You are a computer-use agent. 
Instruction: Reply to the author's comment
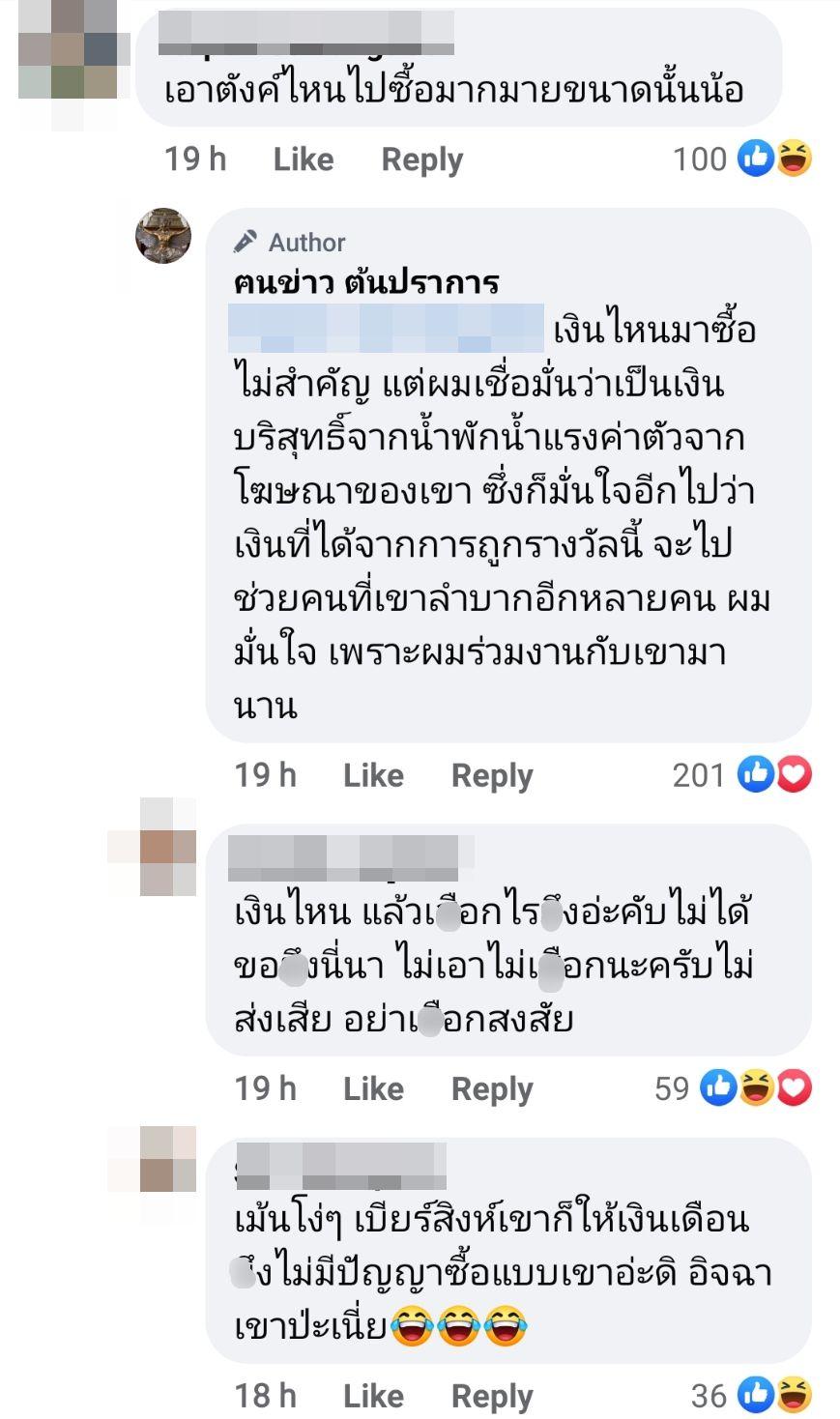tap(491, 775)
